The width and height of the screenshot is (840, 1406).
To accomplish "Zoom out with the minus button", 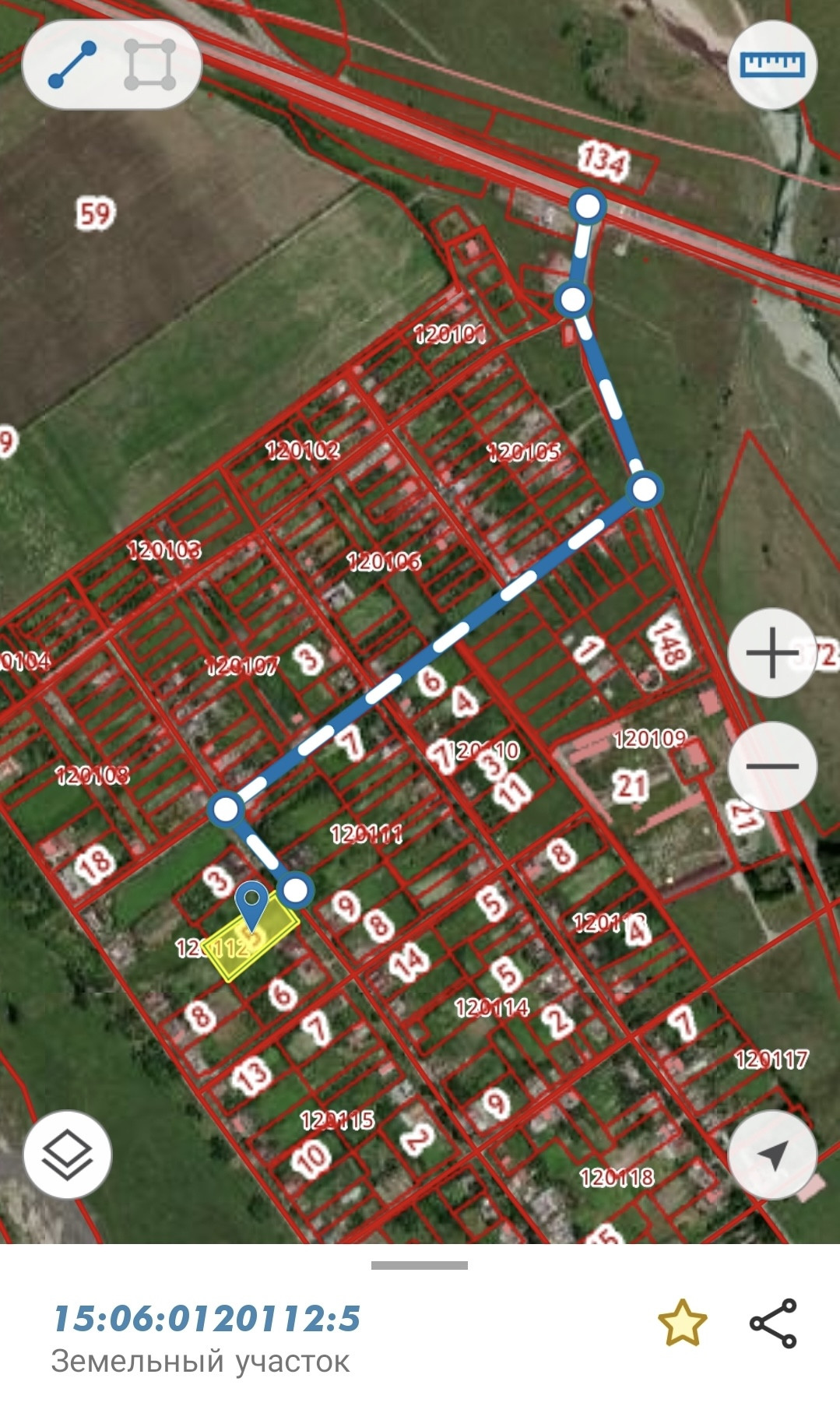I will click(772, 766).
